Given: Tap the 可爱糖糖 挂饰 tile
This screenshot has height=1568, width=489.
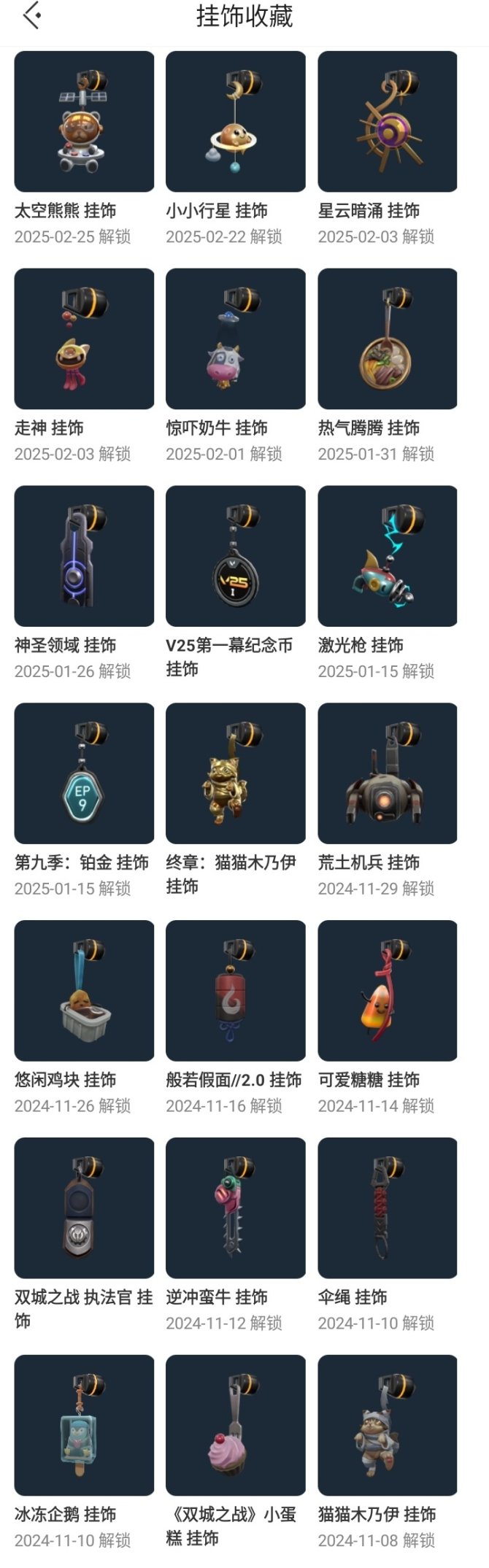Looking at the screenshot, I should (388, 991).
